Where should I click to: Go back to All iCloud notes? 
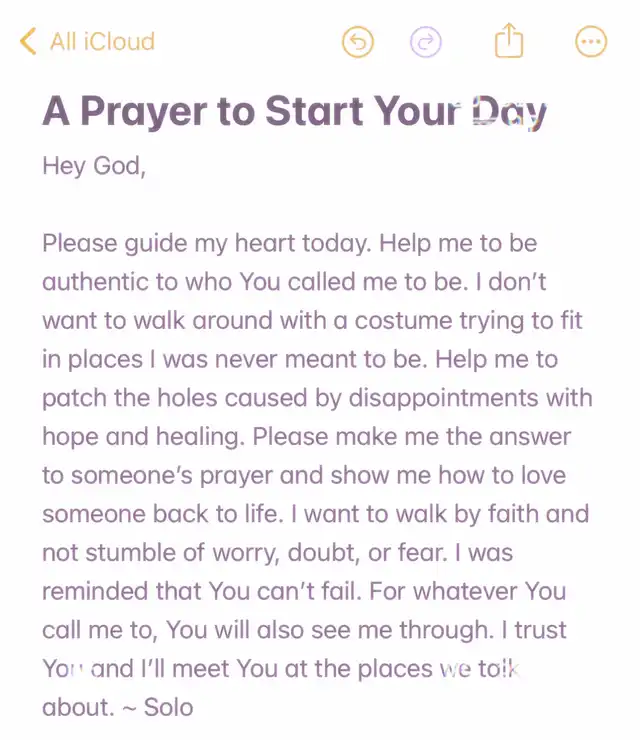click(x=87, y=42)
